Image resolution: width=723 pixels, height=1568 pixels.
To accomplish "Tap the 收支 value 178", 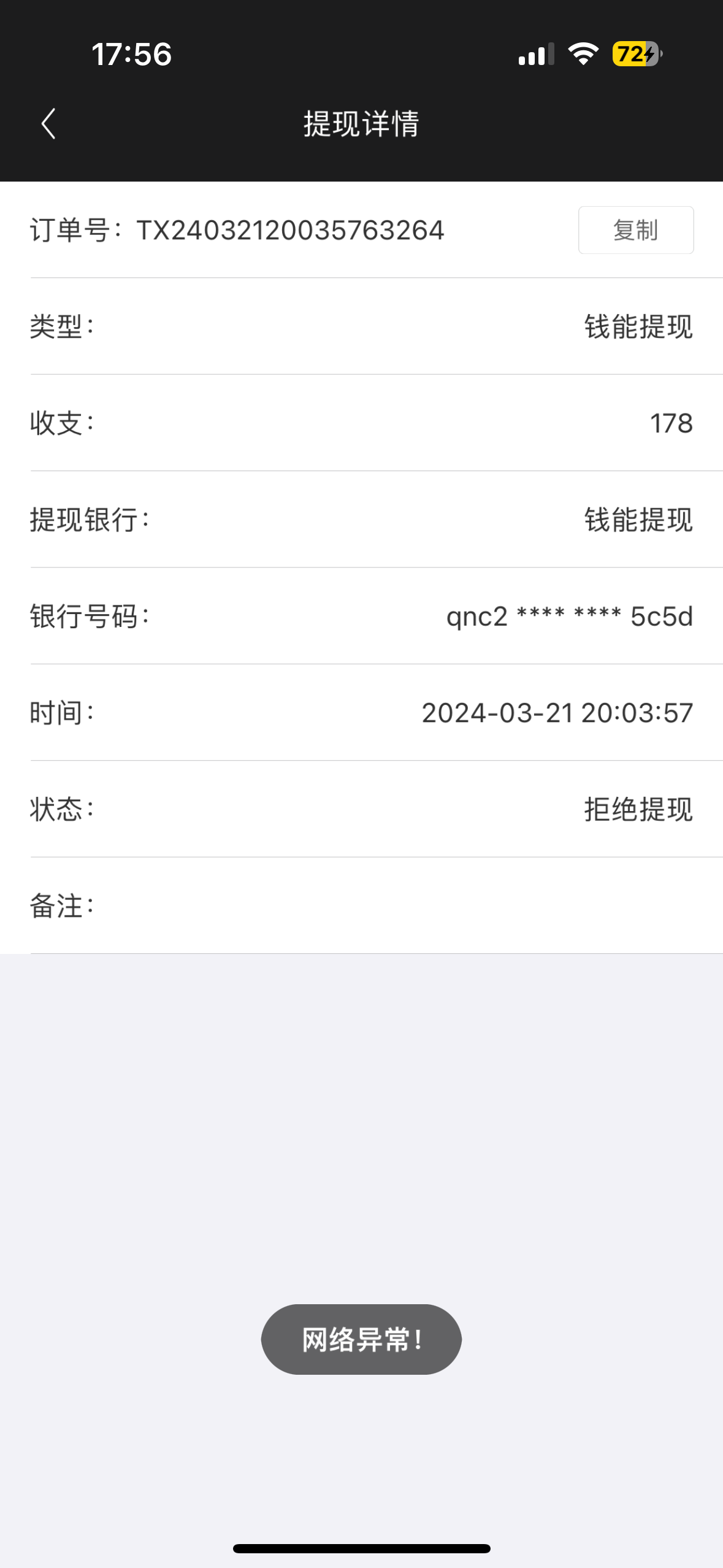I will pos(671,423).
